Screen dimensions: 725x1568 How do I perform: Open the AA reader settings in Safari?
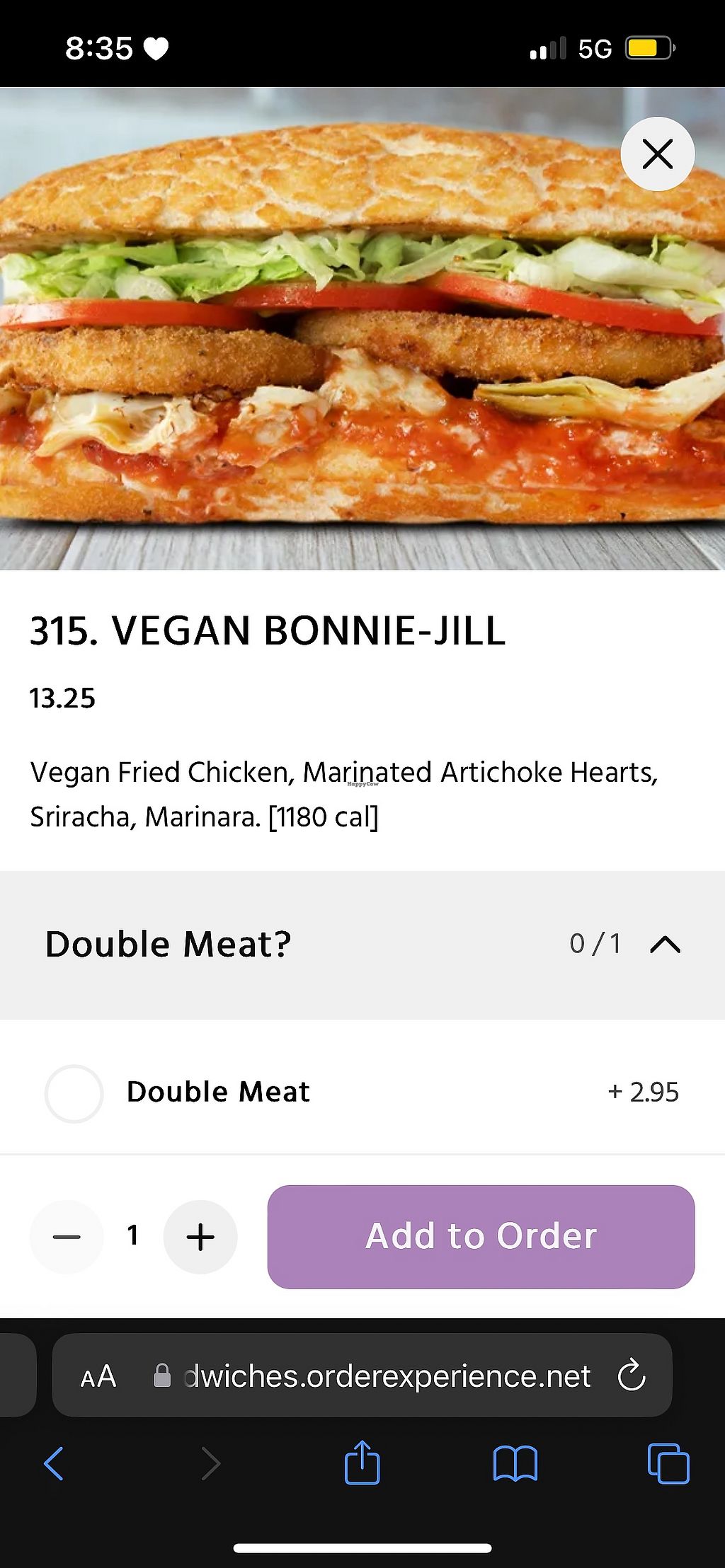[98, 1377]
